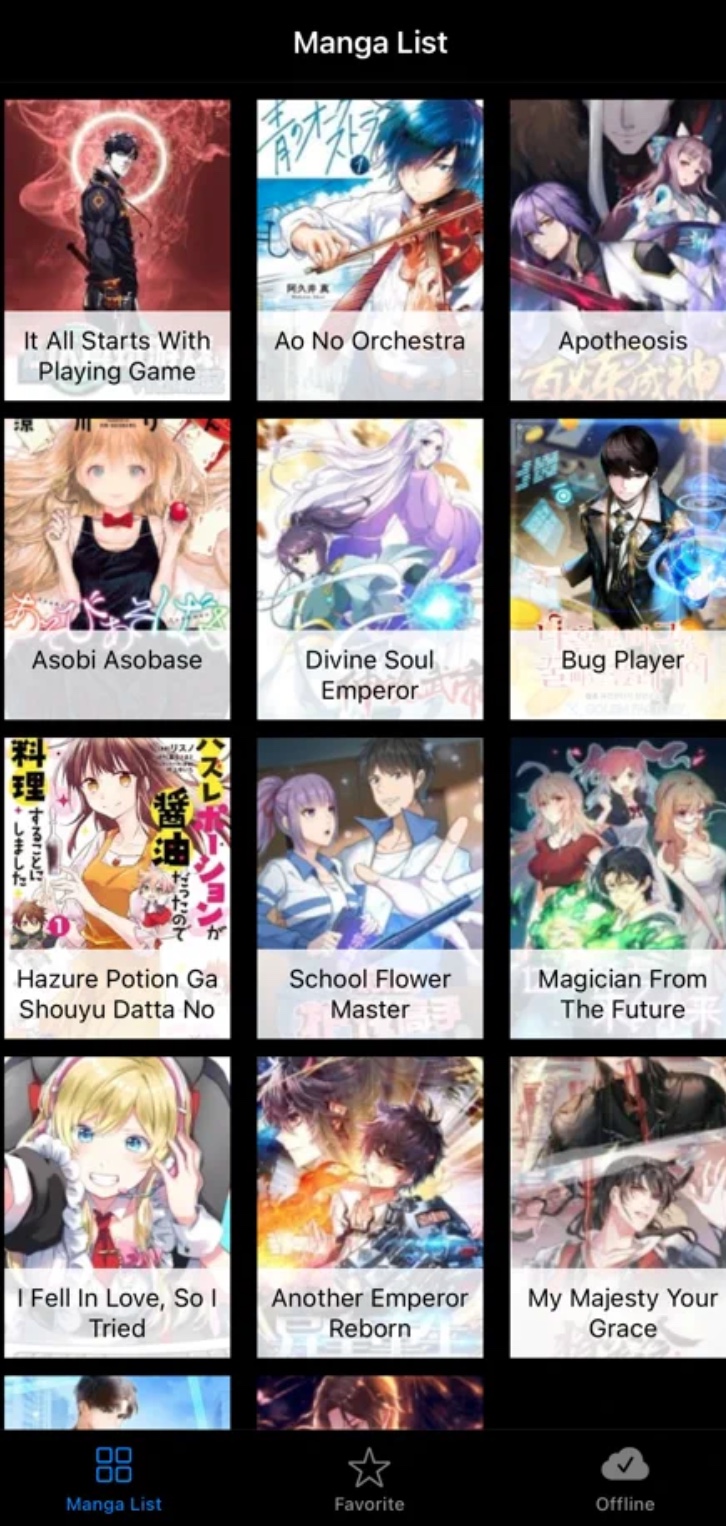Screen dimensions: 726x1526
Task: Switch to the Favorite tab
Action: click(369, 1480)
